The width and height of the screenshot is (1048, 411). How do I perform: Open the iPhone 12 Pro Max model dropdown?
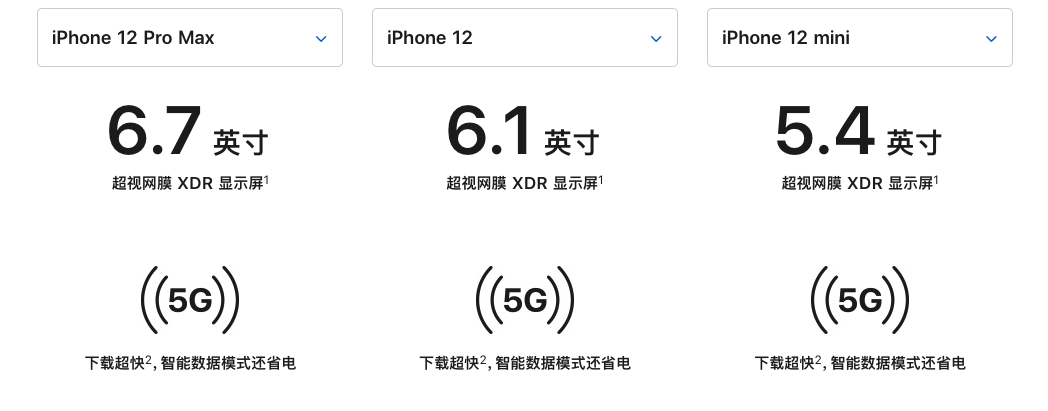[x=190, y=38]
